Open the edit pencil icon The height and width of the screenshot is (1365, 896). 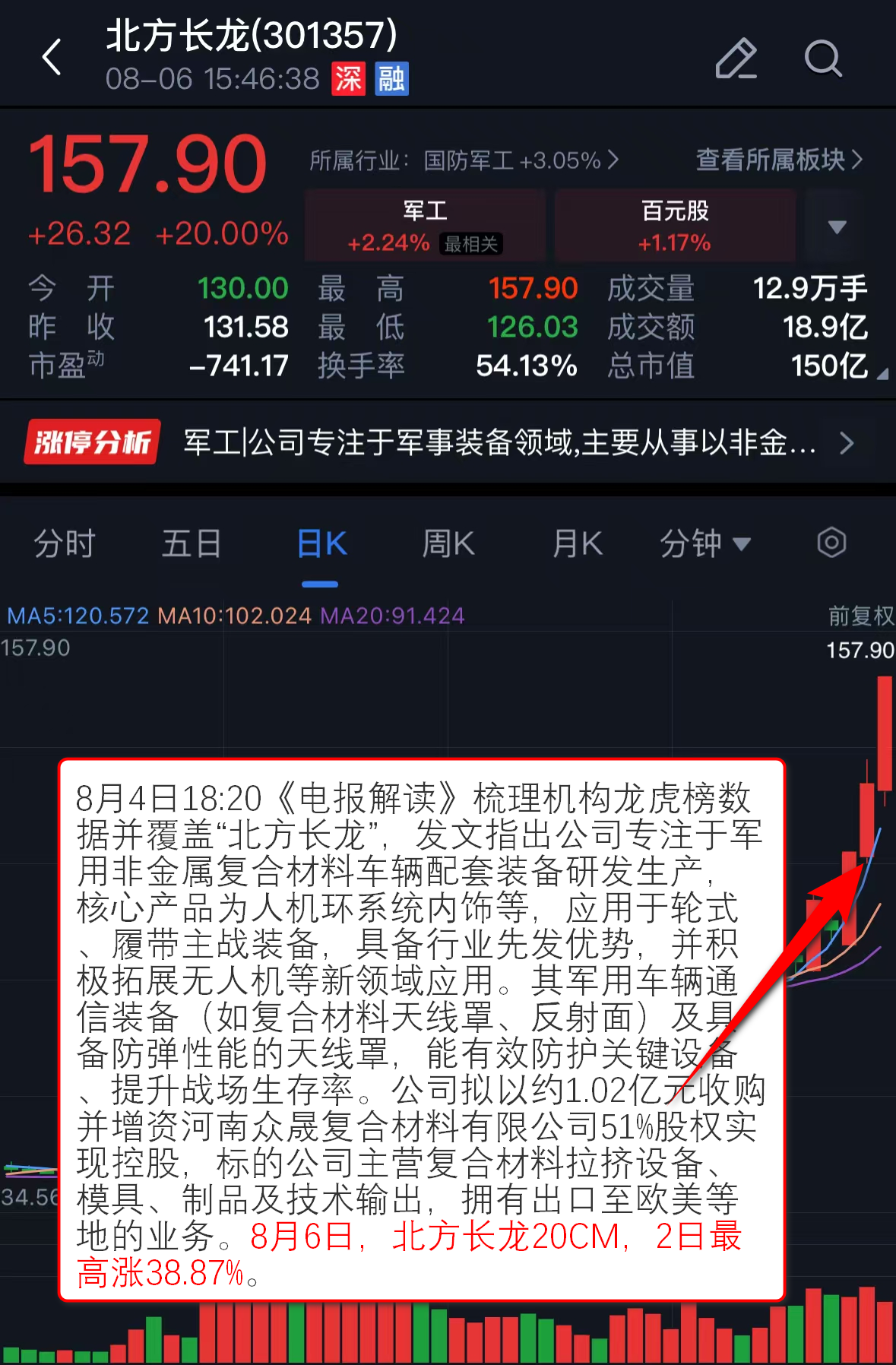pos(736,59)
